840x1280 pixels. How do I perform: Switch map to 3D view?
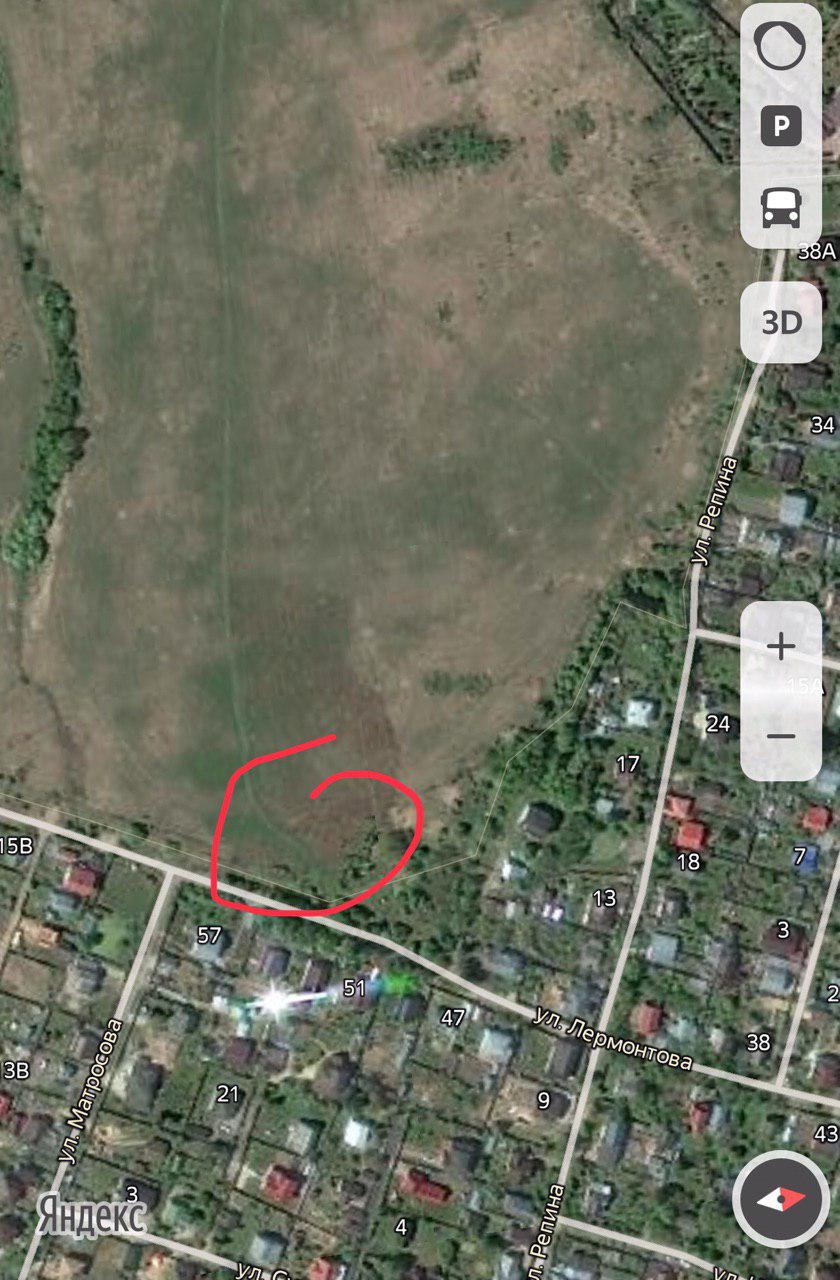coord(781,322)
